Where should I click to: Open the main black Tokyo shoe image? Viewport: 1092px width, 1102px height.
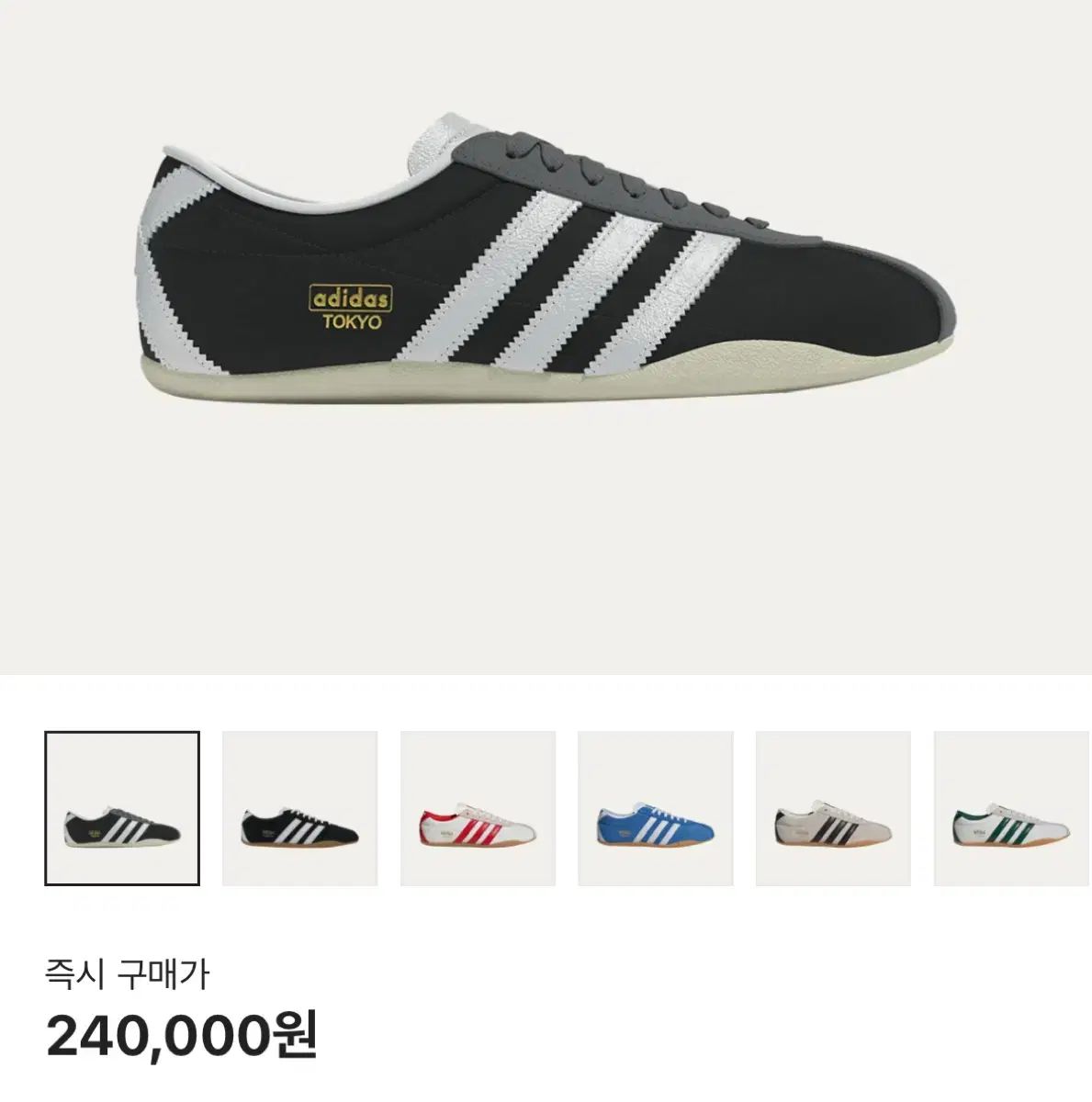(546, 257)
